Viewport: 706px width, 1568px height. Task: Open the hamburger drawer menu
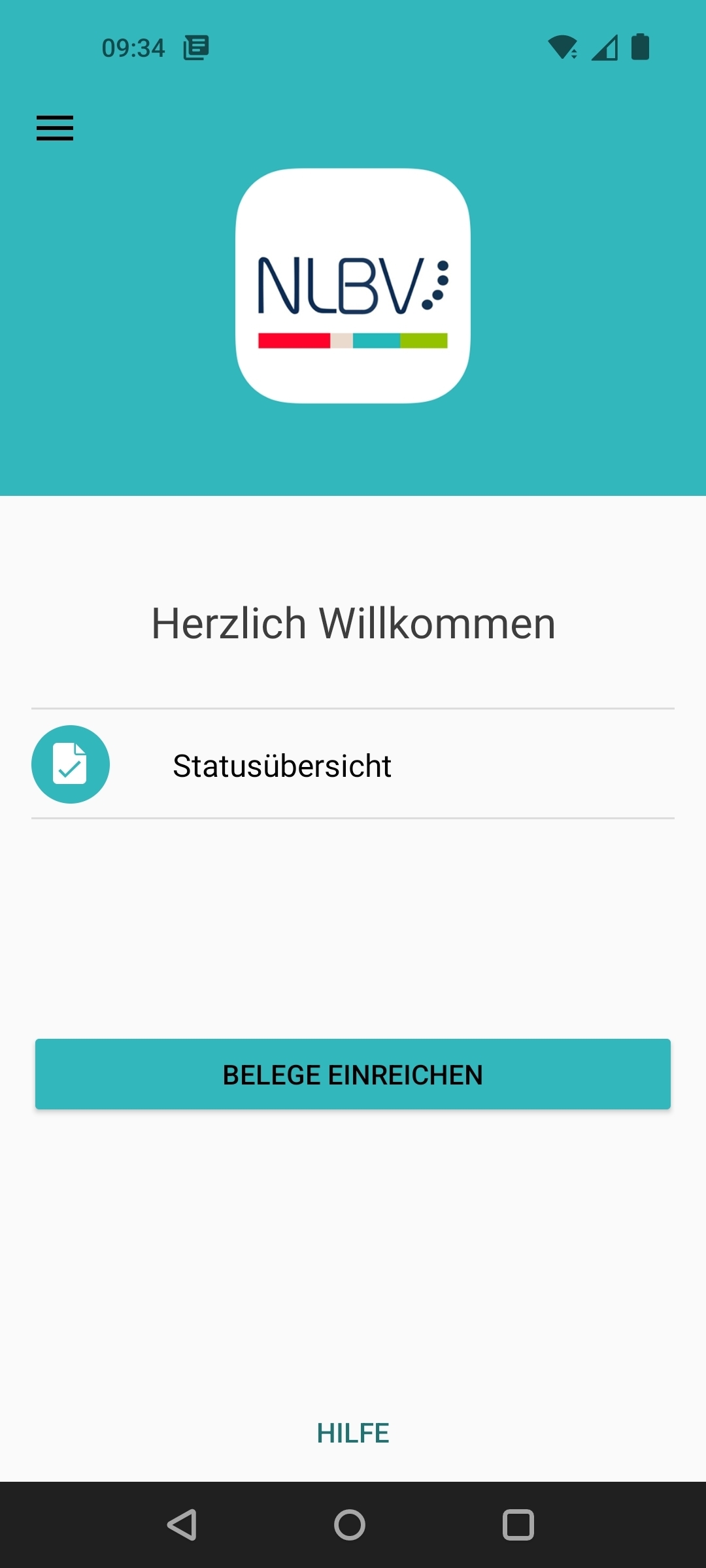coord(55,128)
